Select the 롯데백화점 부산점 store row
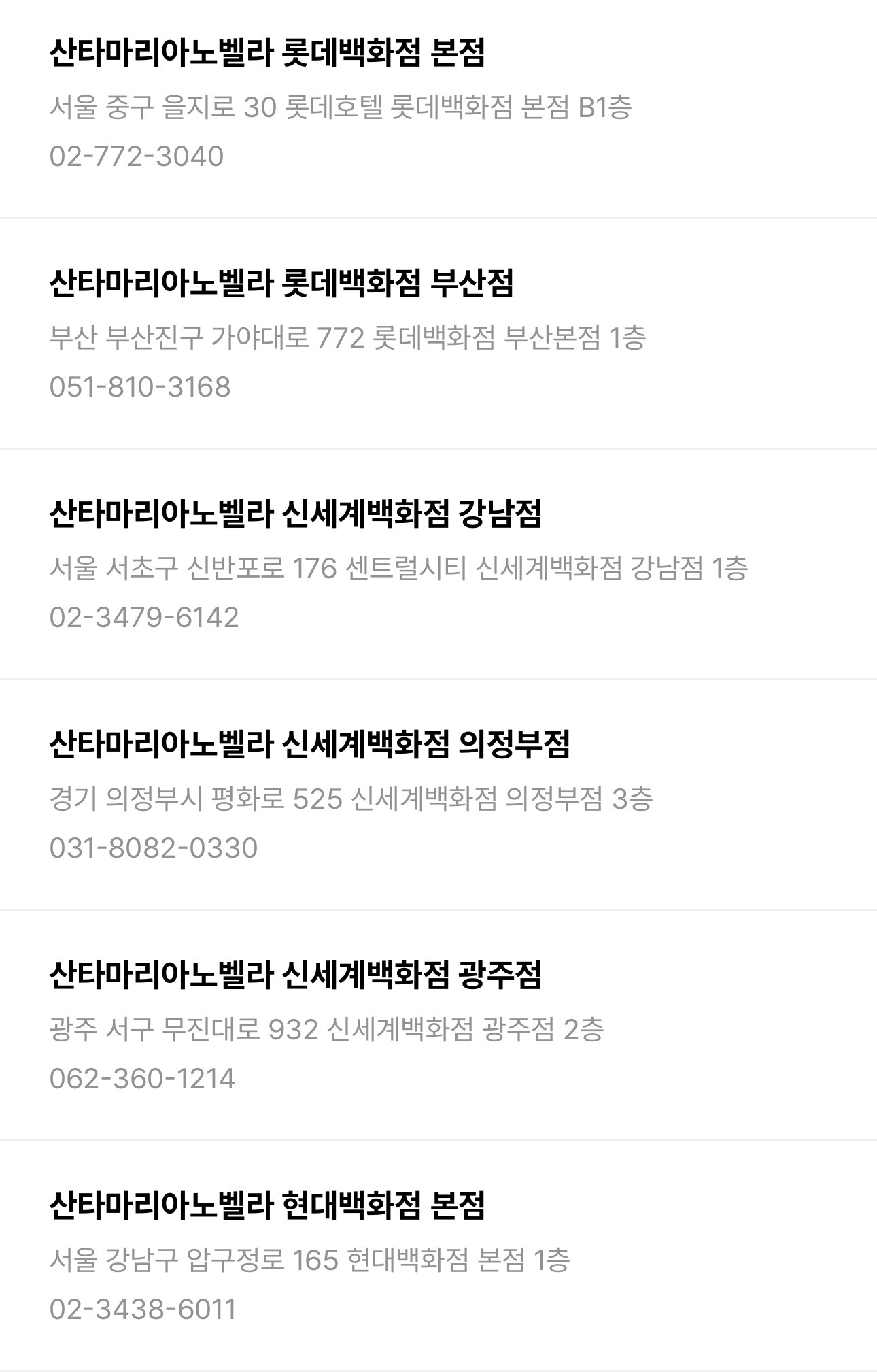This screenshot has width=877, height=1372. point(439,334)
